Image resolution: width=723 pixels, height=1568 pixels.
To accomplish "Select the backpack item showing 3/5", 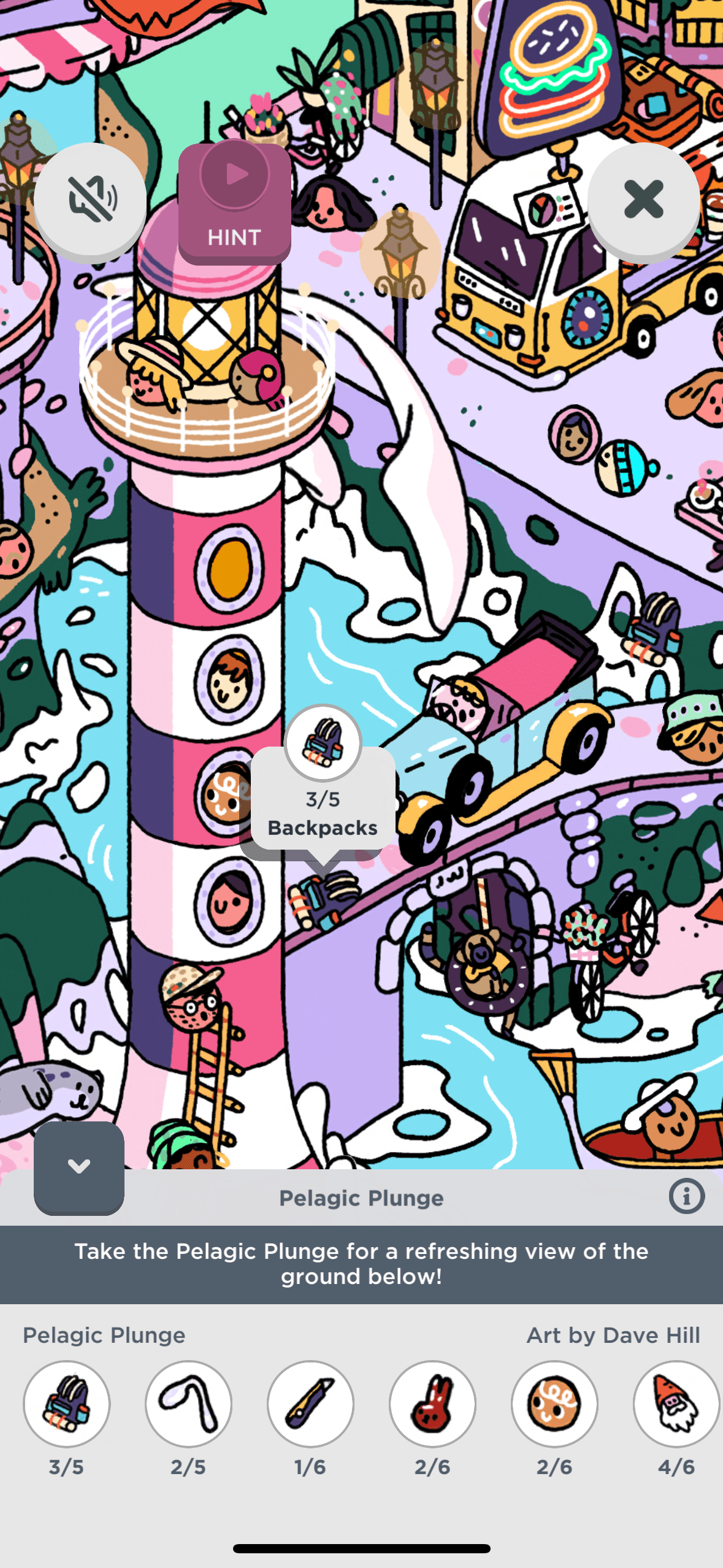I will point(67,1404).
